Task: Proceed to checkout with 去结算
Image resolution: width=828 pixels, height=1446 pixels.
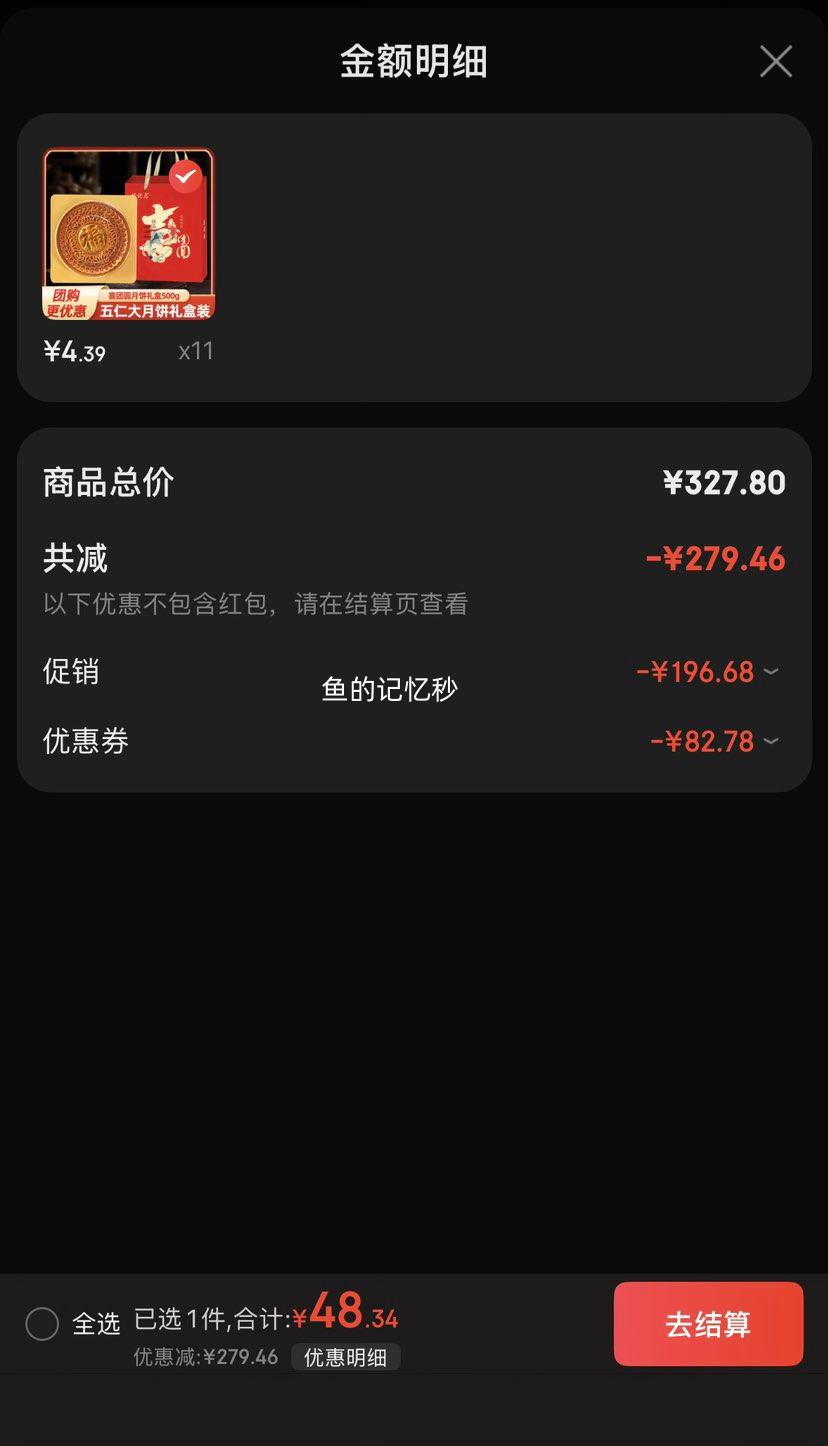Action: point(708,1324)
